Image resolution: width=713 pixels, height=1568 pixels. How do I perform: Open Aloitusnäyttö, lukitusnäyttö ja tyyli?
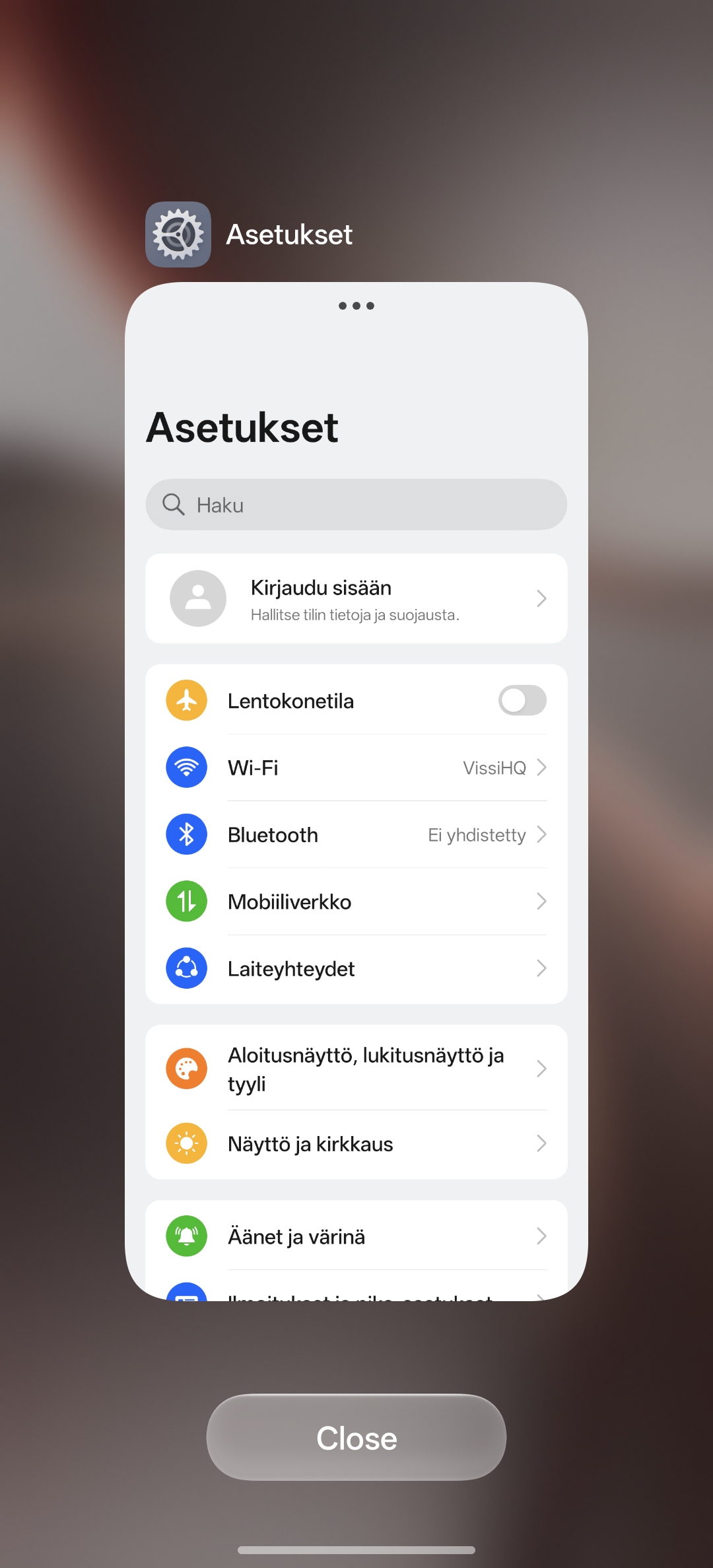pyautogui.click(x=356, y=1069)
